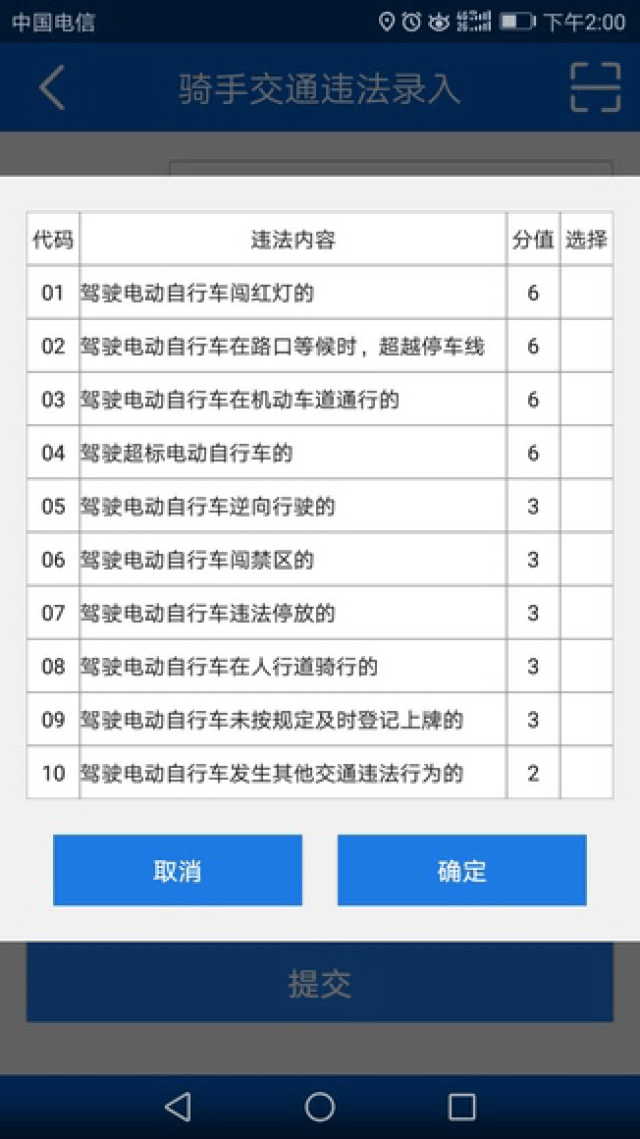640x1139 pixels.
Task: Select violation 04 驾驶超标电动自行车的
Action: (x=586, y=453)
